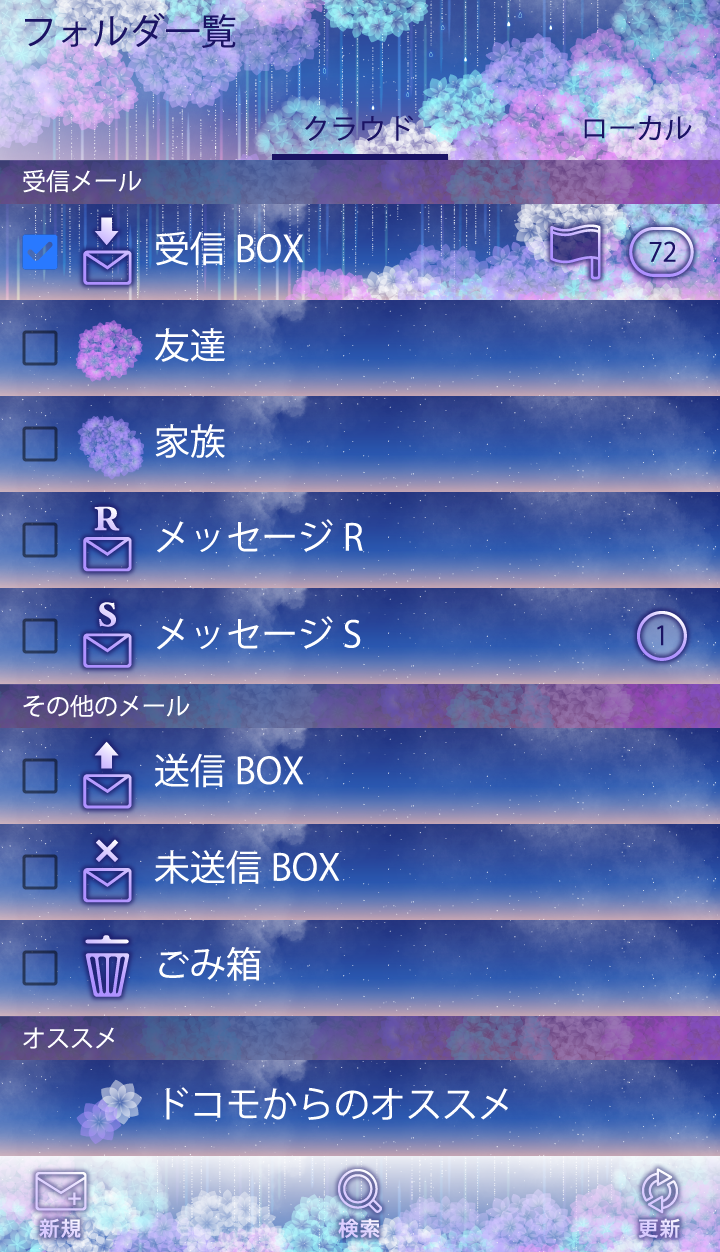Tap the flag icon on 受信 BOX
720x1252 pixels.
(575, 251)
